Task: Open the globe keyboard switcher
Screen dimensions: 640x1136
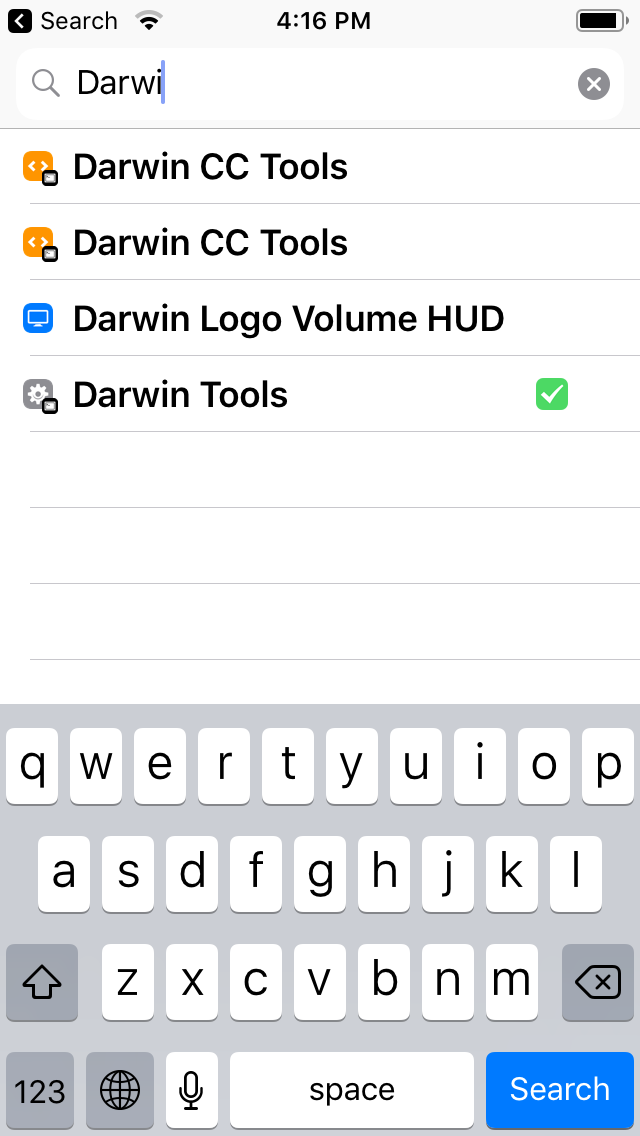Action: point(120,1089)
